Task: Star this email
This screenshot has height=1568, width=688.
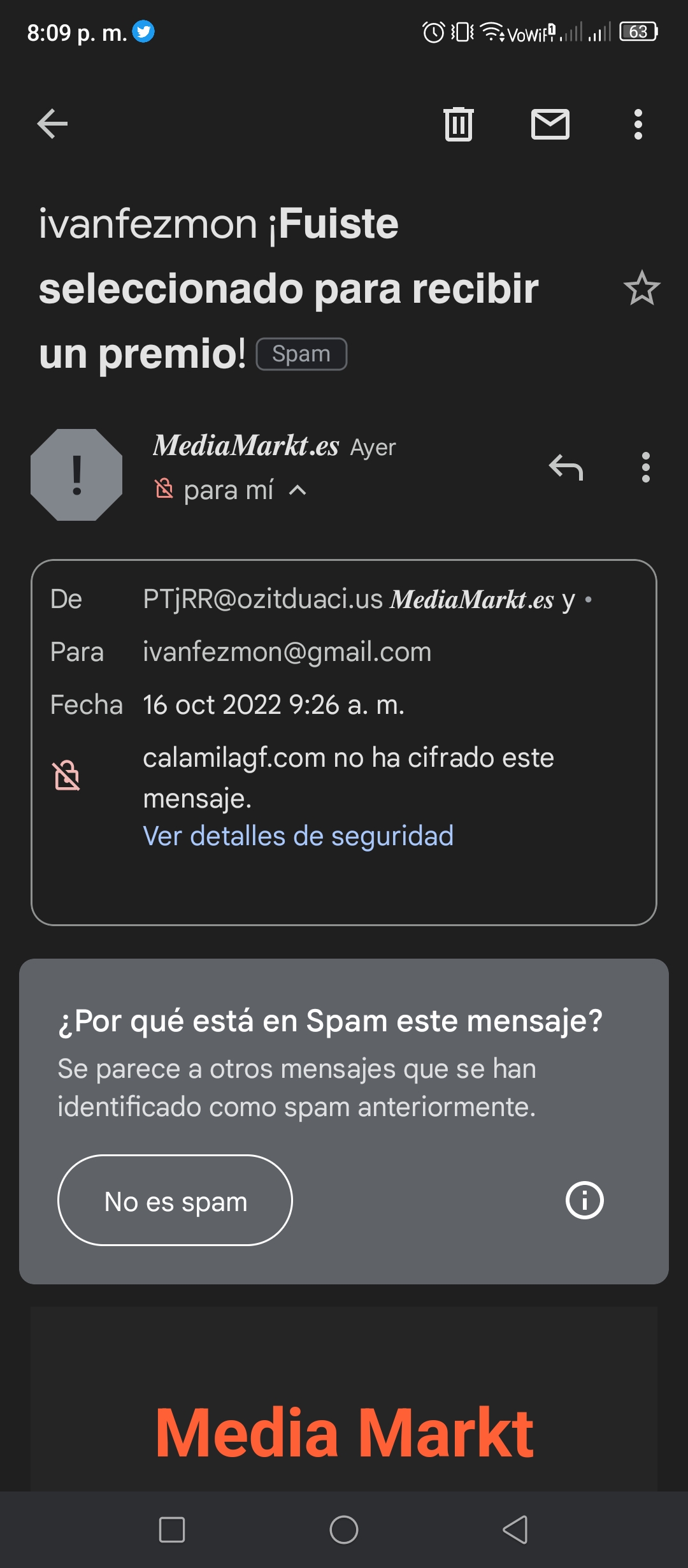Action: point(641,288)
